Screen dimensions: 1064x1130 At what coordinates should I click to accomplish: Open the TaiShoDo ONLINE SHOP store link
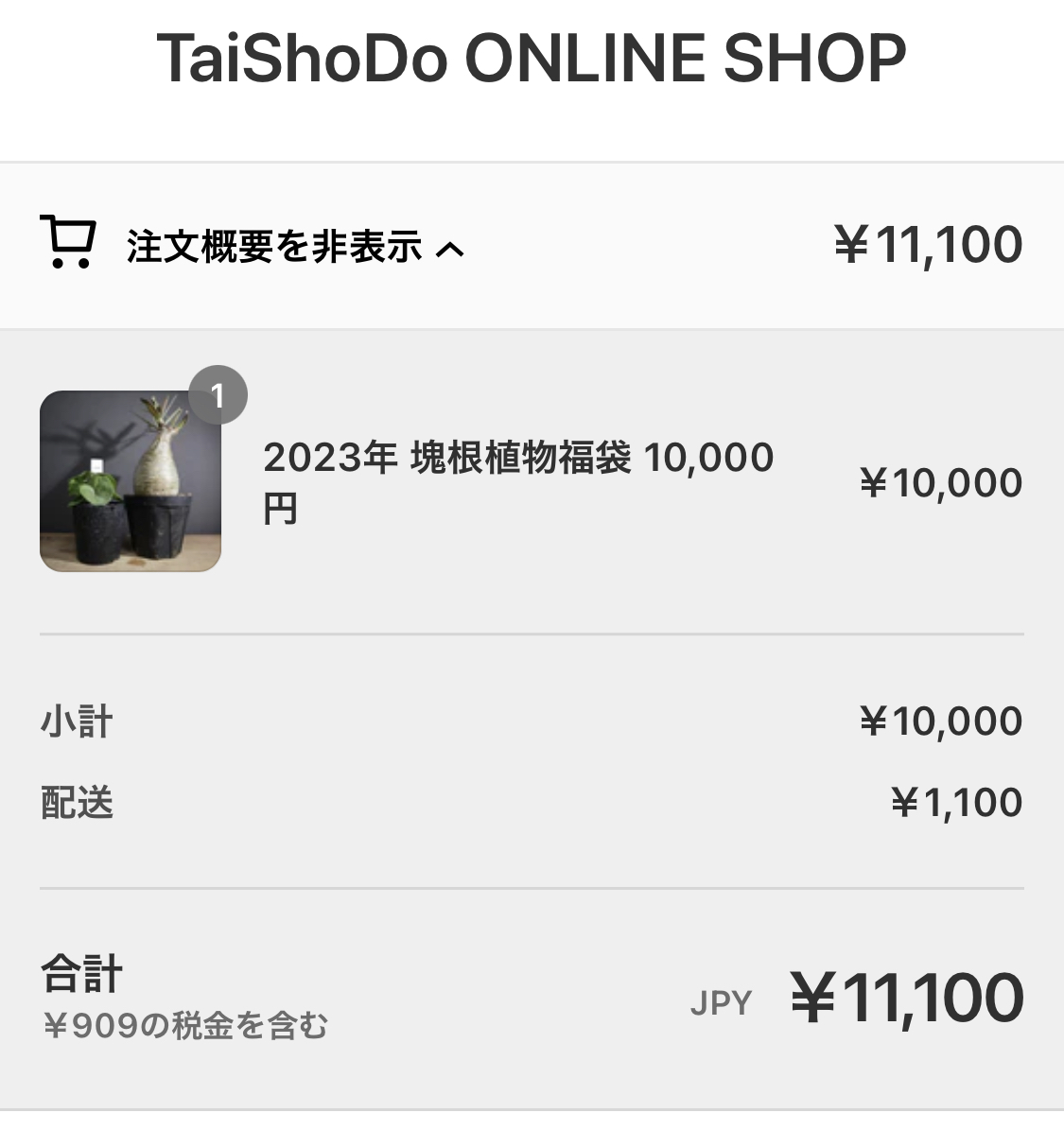tap(532, 59)
